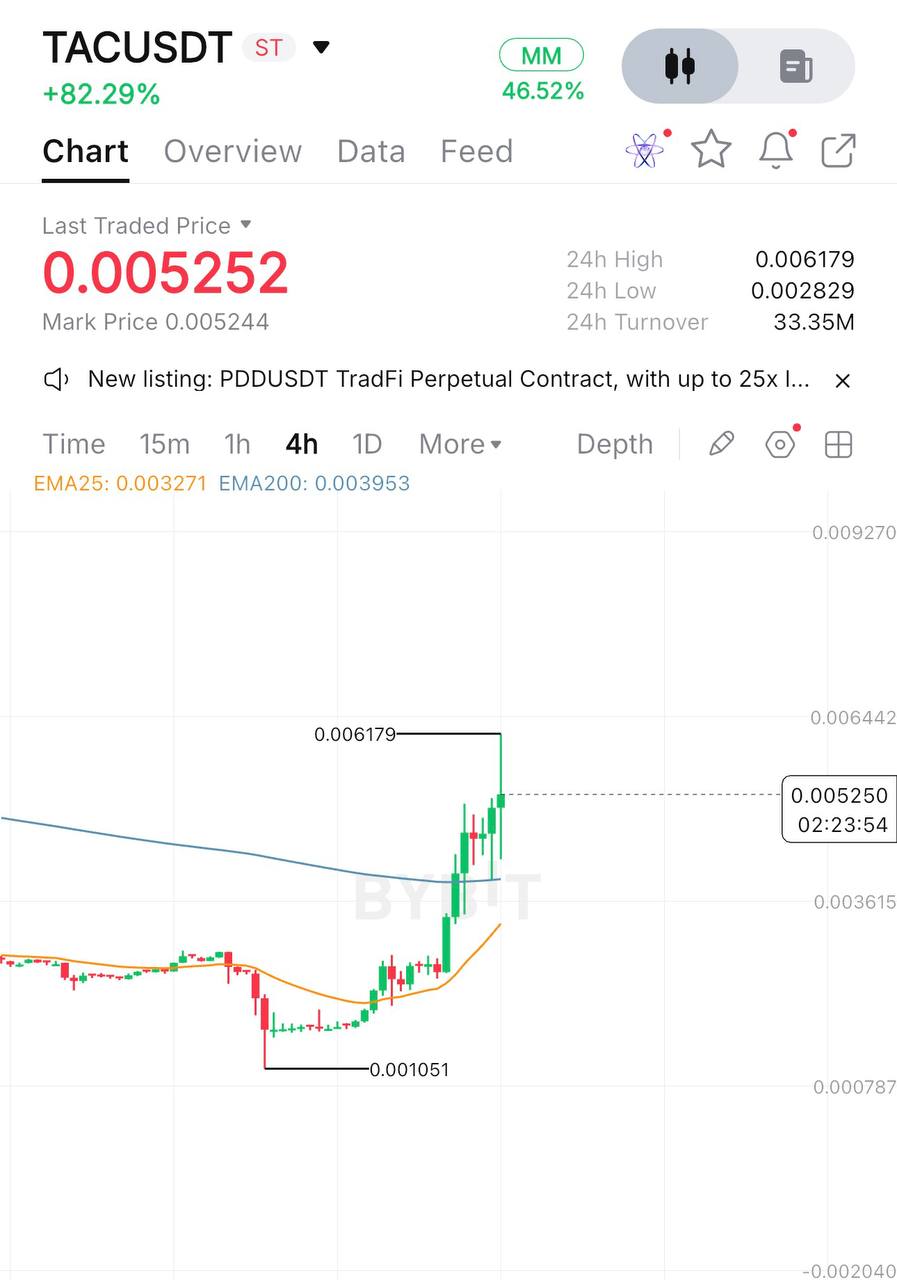Select the 1h timeframe
897x1280 pixels.
tap(237, 444)
